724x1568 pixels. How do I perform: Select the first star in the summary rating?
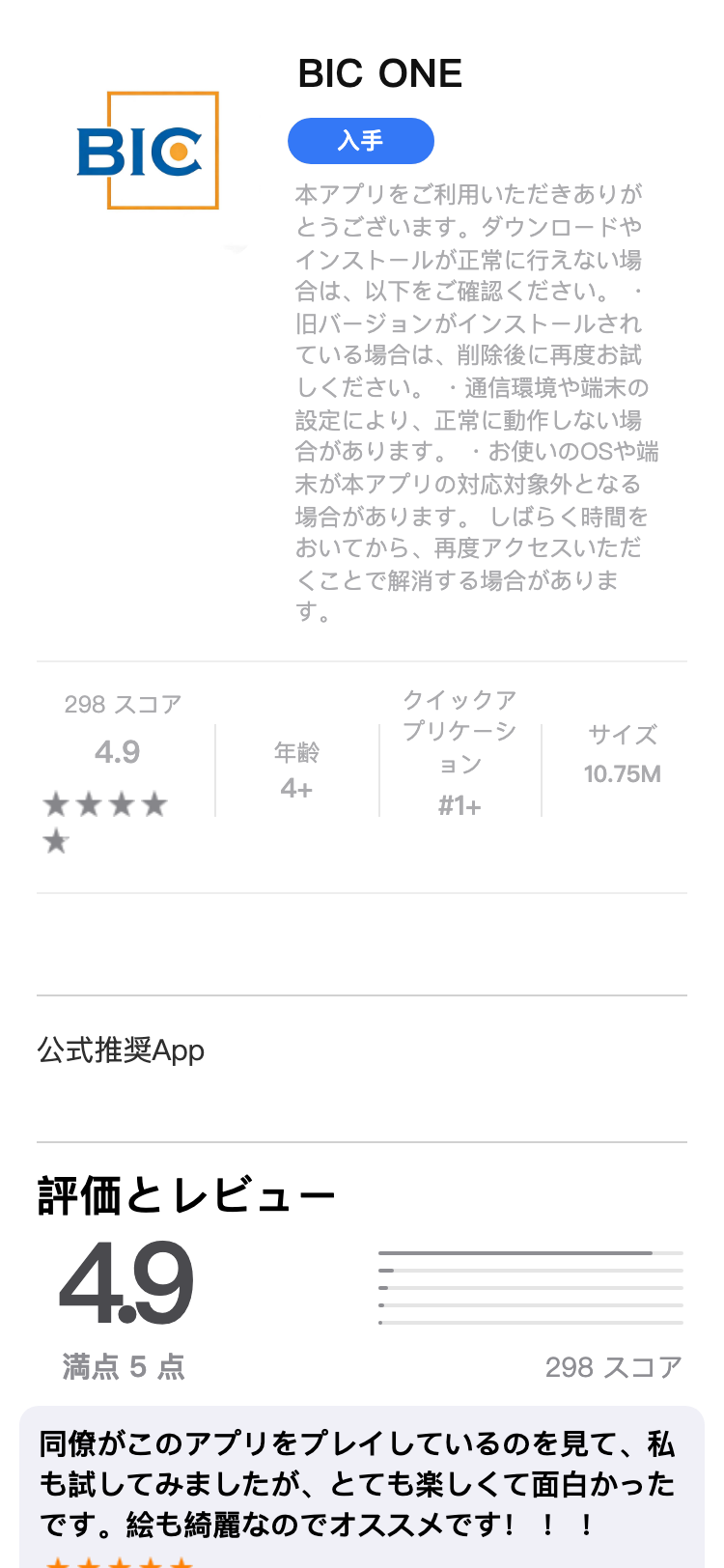tap(55, 803)
